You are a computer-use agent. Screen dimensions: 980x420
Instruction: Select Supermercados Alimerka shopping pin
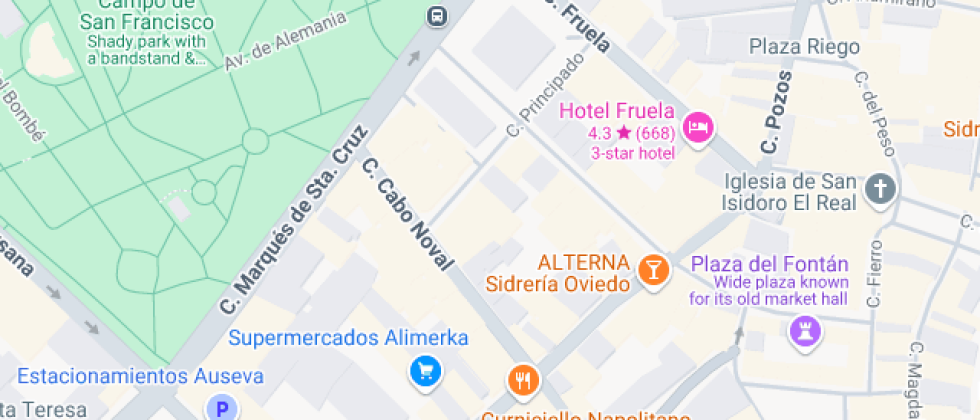tap(425, 372)
